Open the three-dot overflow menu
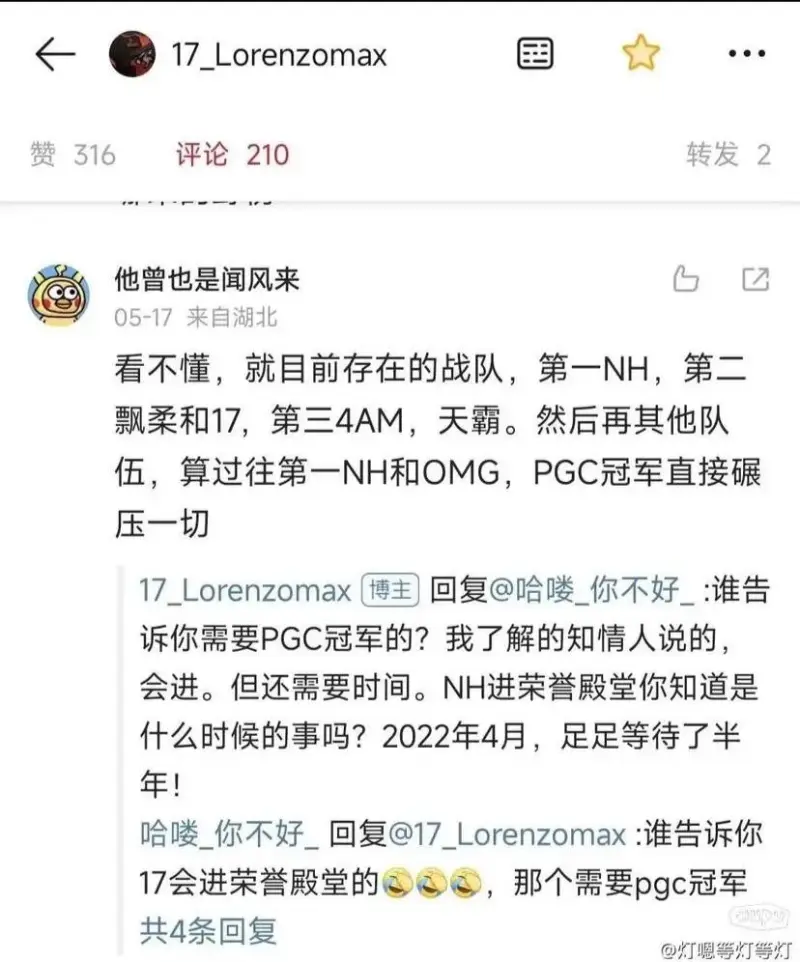This screenshot has width=800, height=962. coord(746,55)
